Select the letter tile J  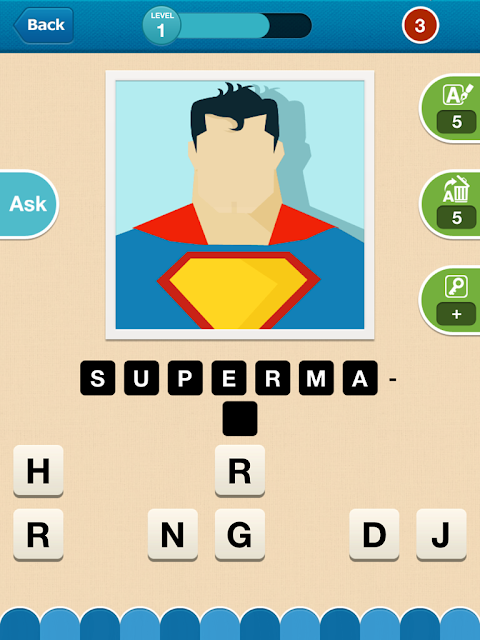(x=441, y=534)
